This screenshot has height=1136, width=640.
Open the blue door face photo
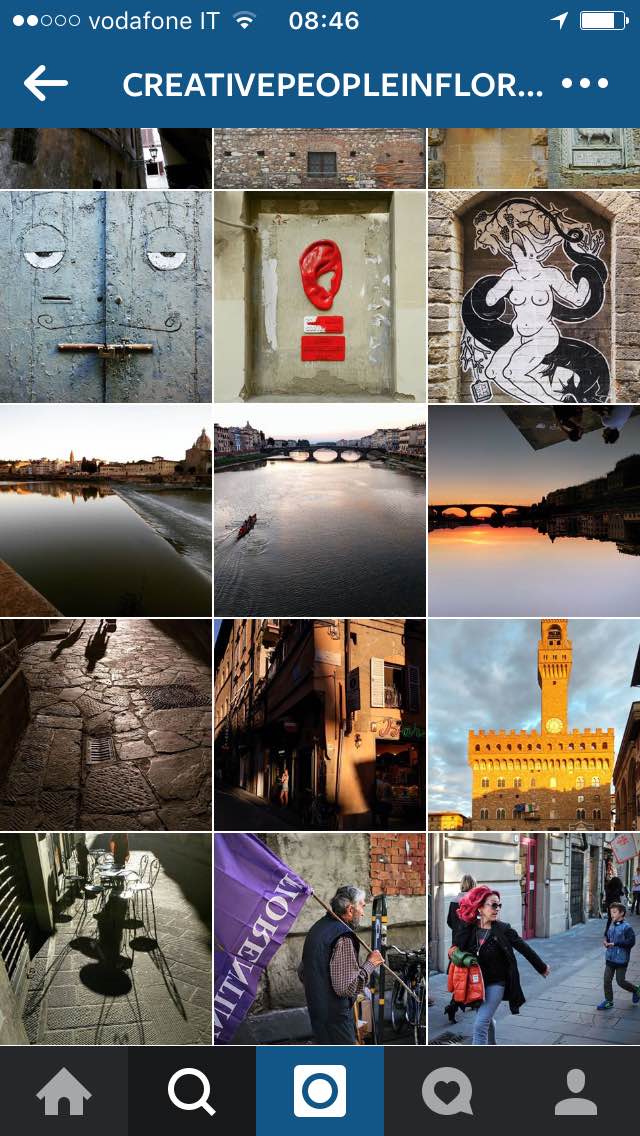106,296
